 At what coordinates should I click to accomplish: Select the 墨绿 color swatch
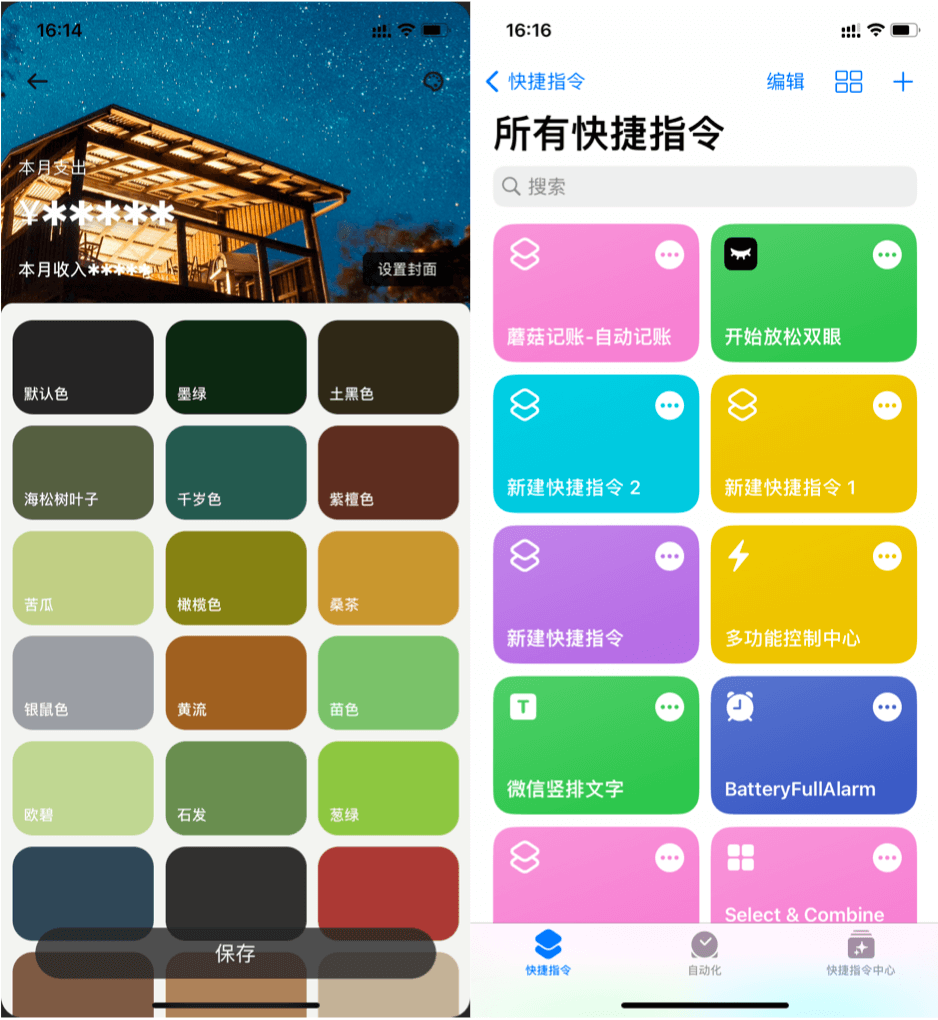[x=236, y=366]
